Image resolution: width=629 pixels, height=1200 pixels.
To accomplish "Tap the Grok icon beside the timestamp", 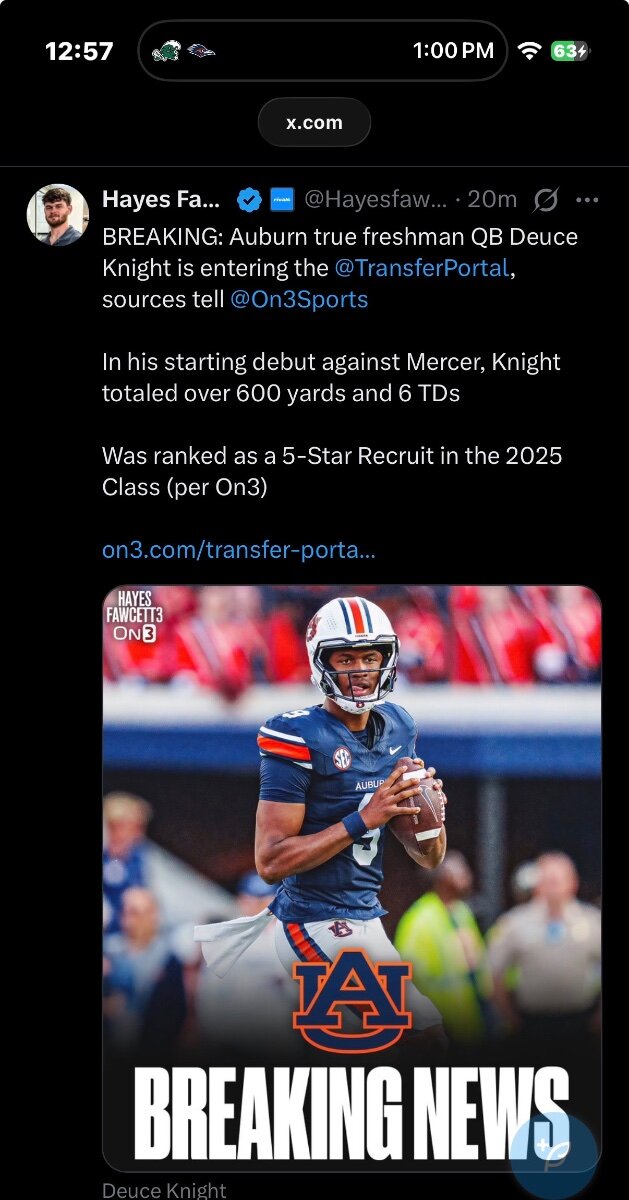I will click(545, 200).
